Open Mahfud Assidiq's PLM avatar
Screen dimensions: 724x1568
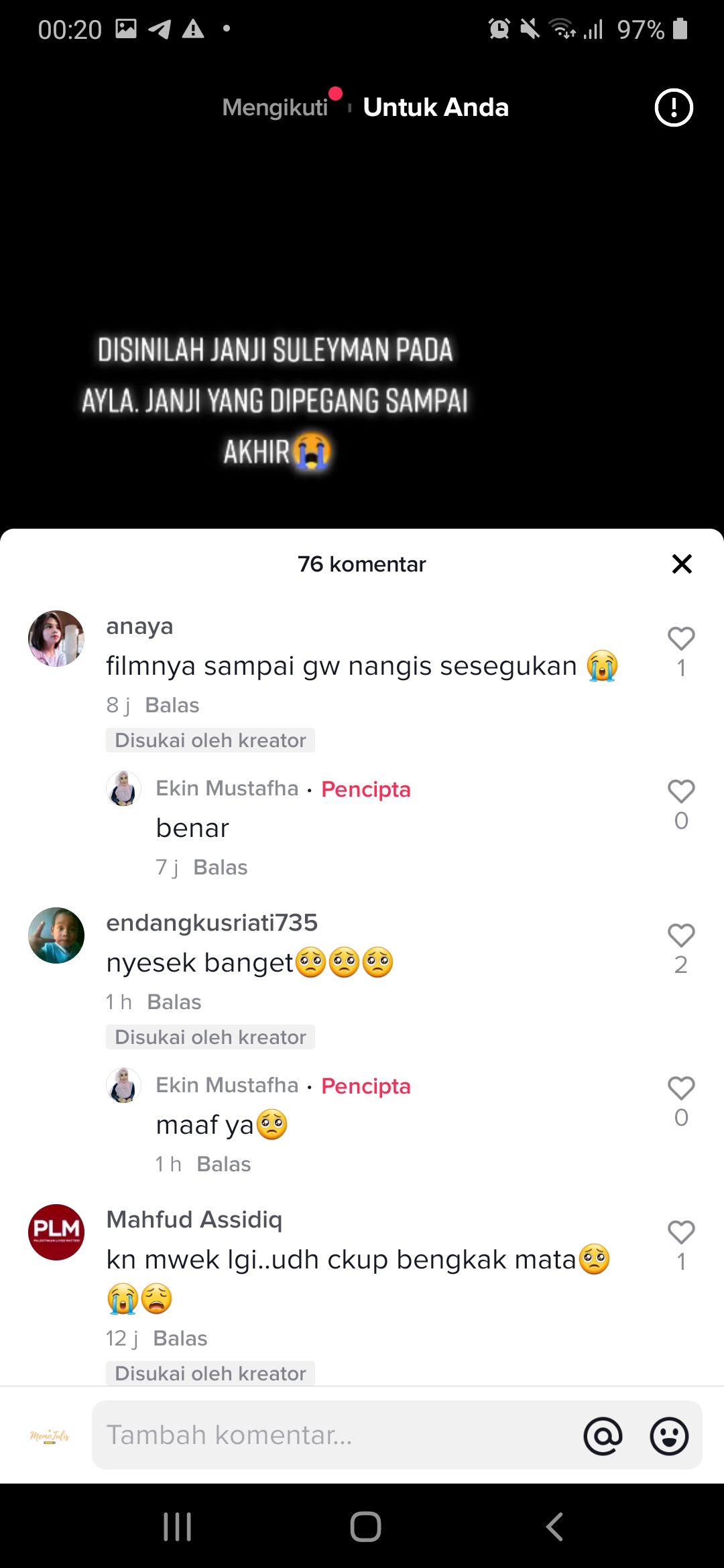coord(56,1232)
